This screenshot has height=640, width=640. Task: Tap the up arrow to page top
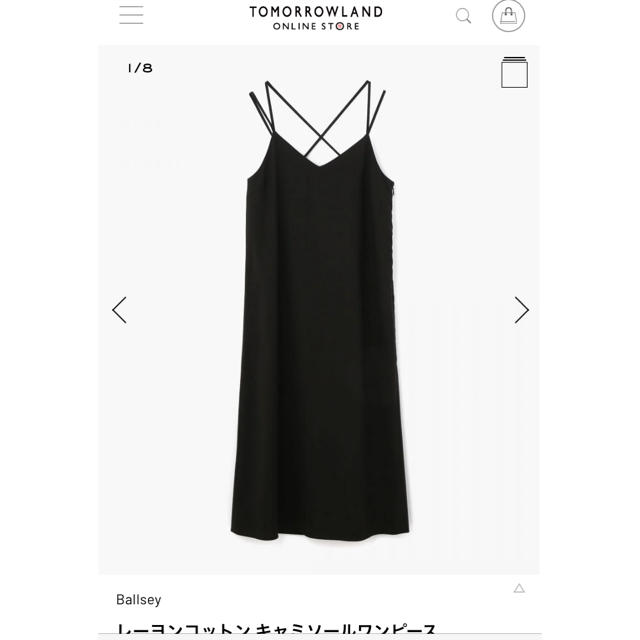tap(518, 589)
